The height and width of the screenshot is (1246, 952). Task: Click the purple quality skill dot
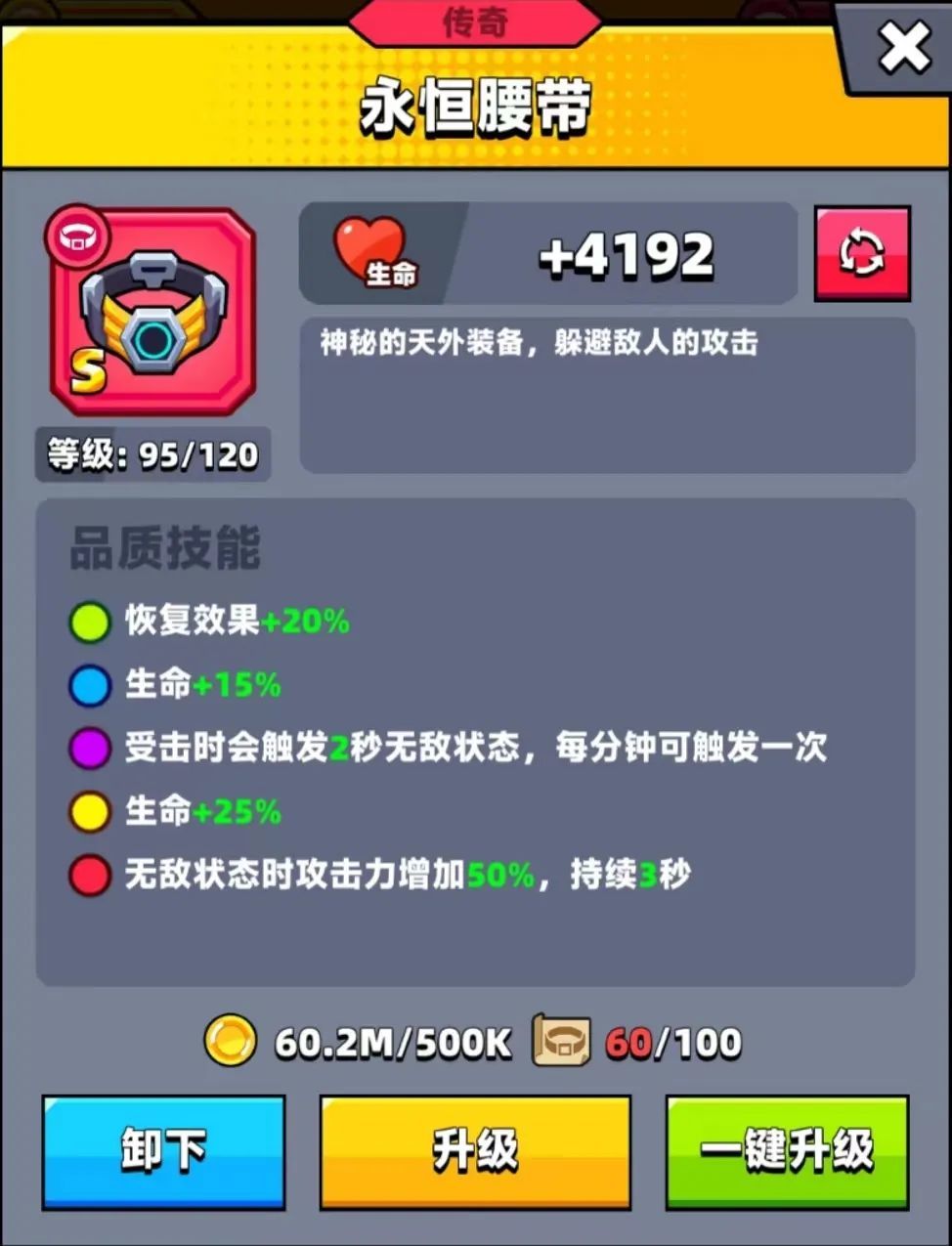pyautogui.click(x=91, y=746)
